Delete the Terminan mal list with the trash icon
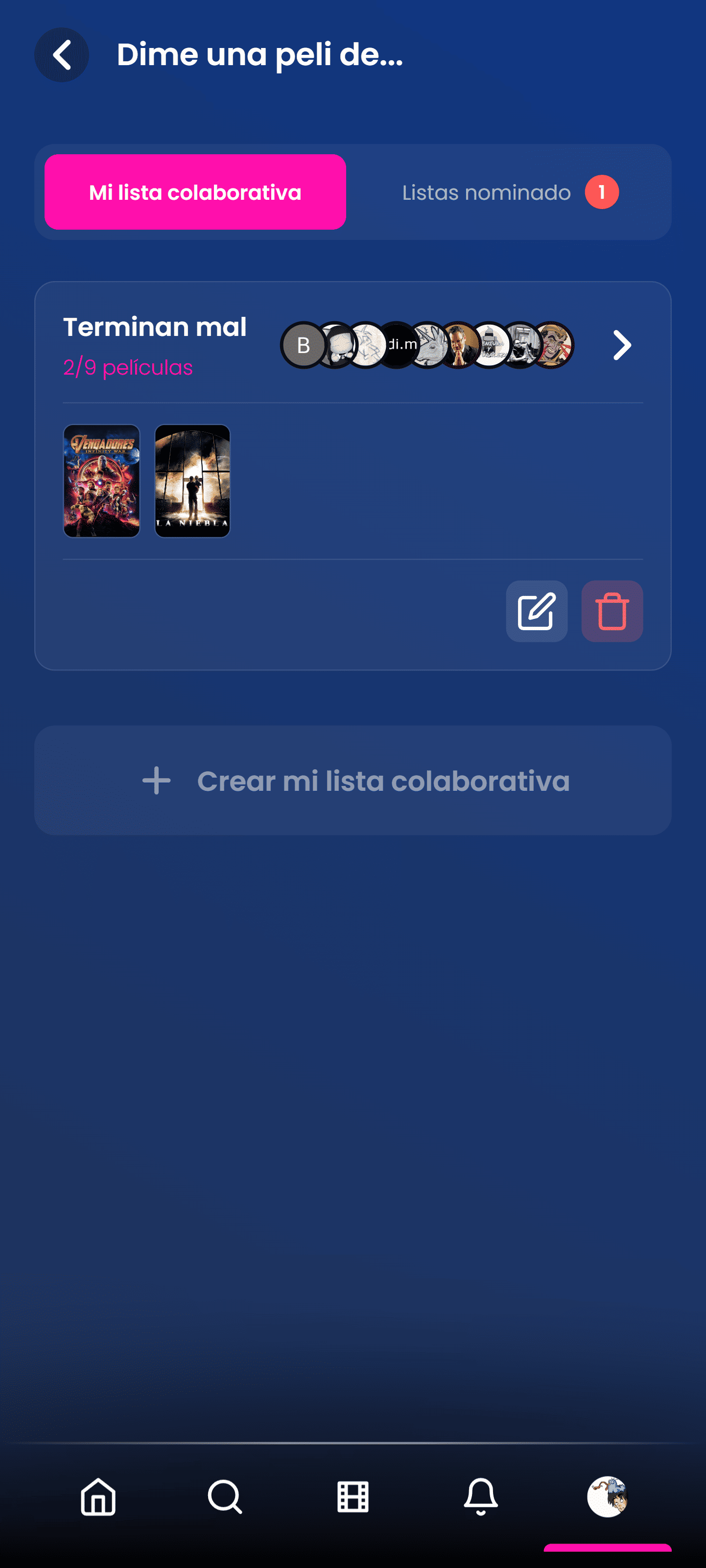This screenshot has width=706, height=1568. [x=612, y=612]
